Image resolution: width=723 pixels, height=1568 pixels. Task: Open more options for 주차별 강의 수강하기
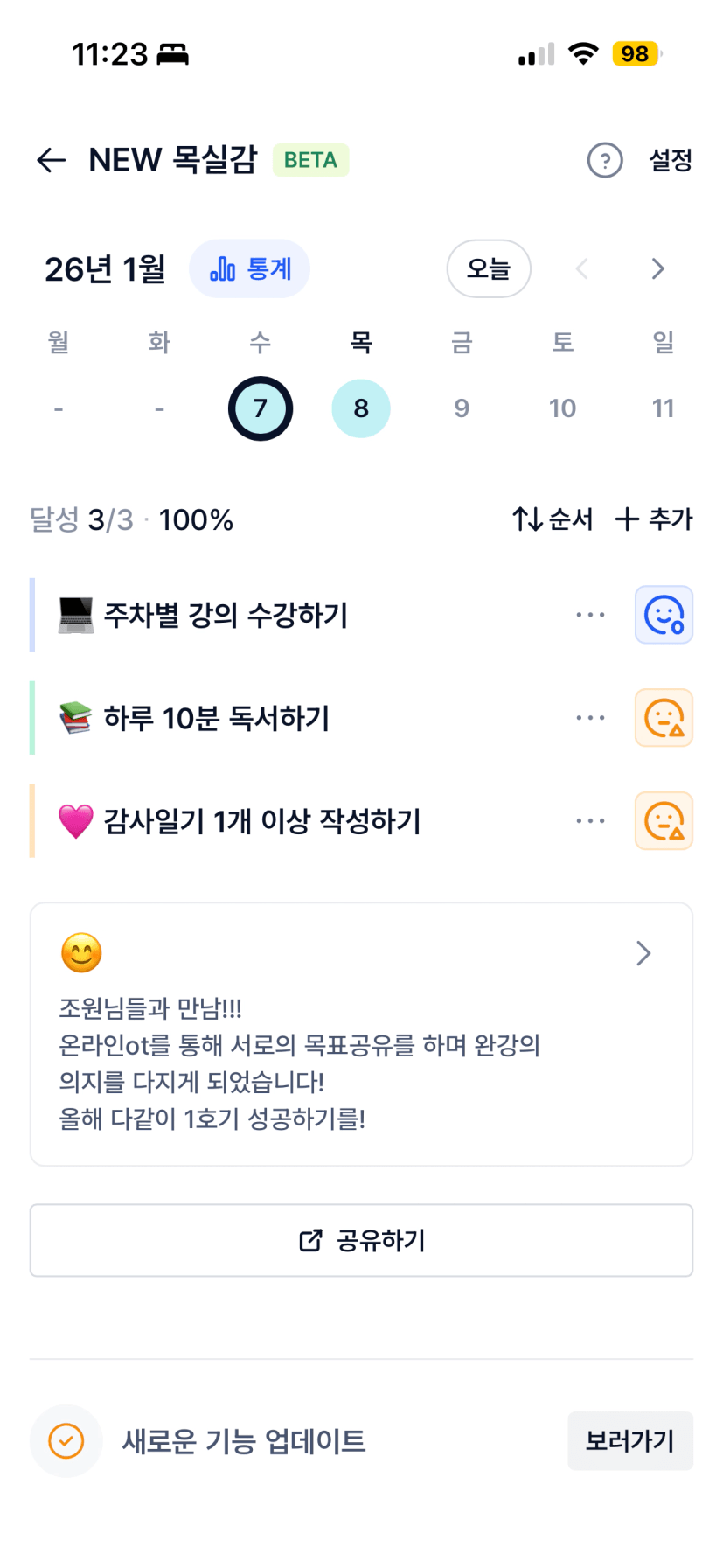coord(590,615)
